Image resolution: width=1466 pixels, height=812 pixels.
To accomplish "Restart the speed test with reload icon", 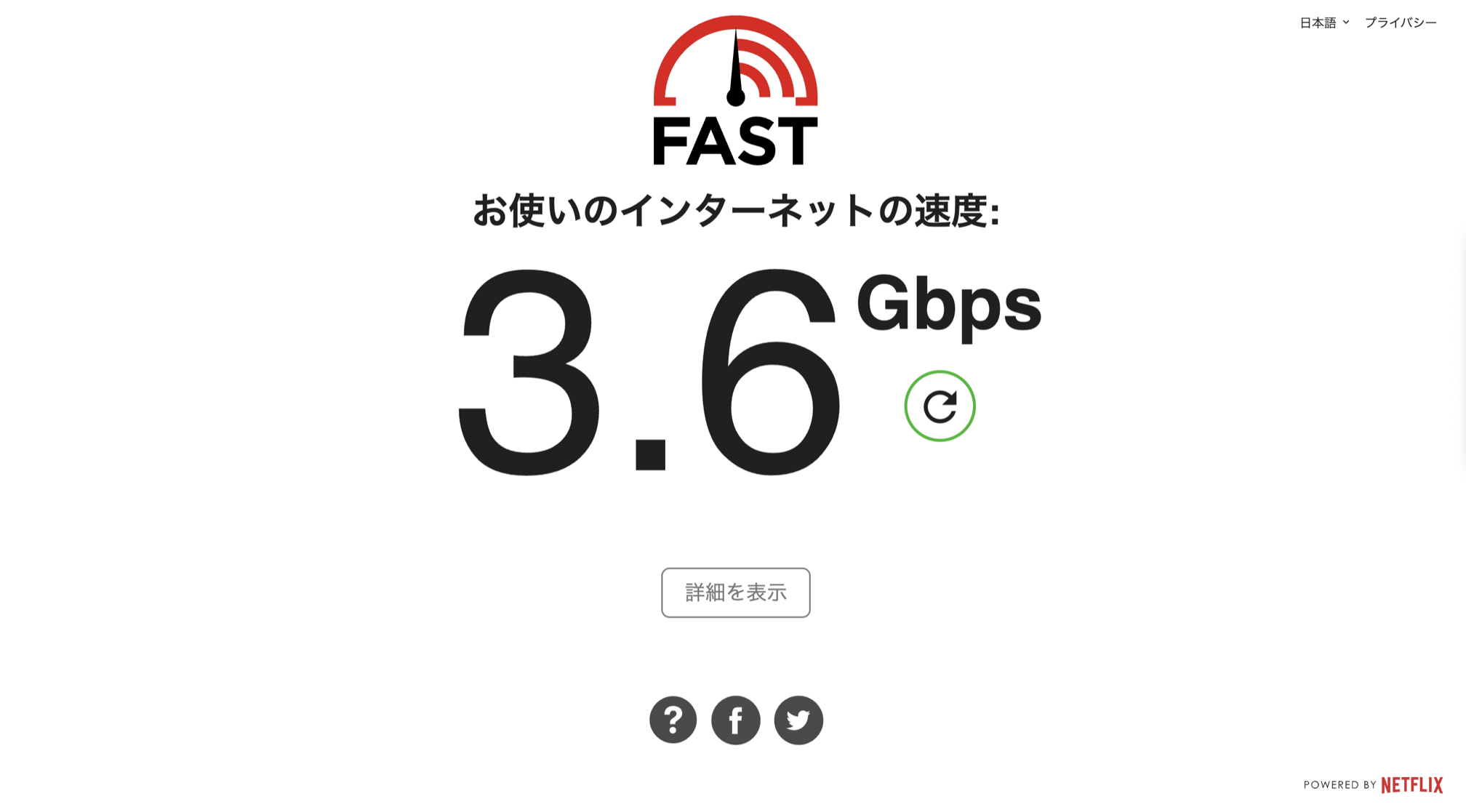I will (x=940, y=406).
